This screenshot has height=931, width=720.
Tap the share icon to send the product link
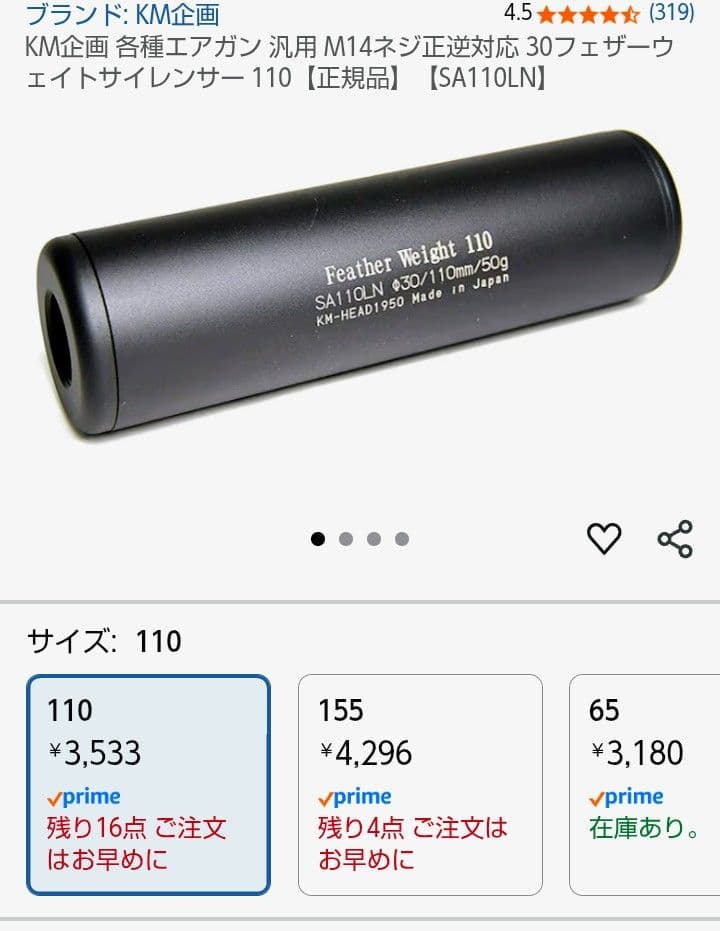click(x=675, y=537)
